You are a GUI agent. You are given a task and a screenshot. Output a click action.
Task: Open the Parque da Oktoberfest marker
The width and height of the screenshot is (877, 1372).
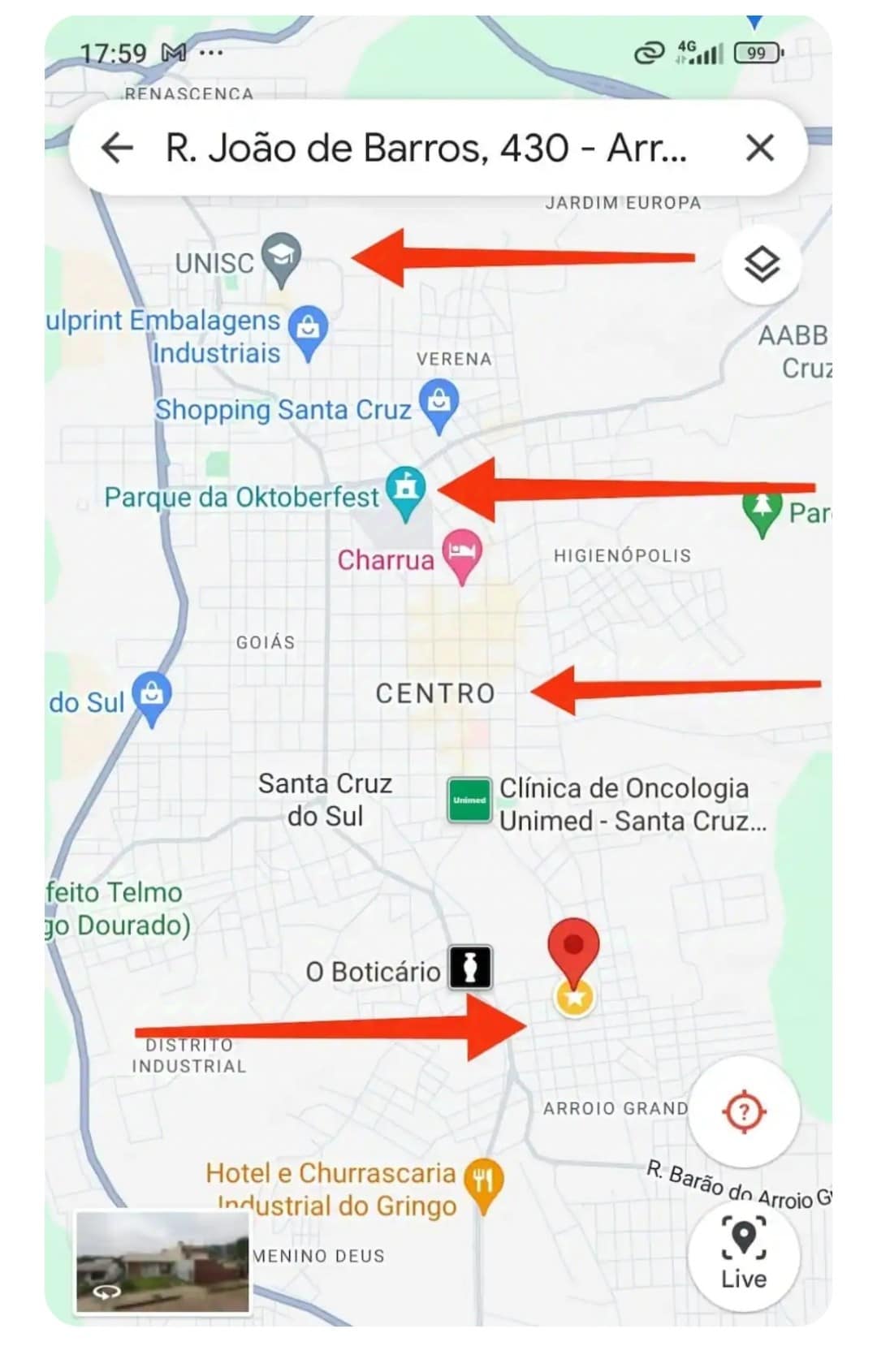405,490
